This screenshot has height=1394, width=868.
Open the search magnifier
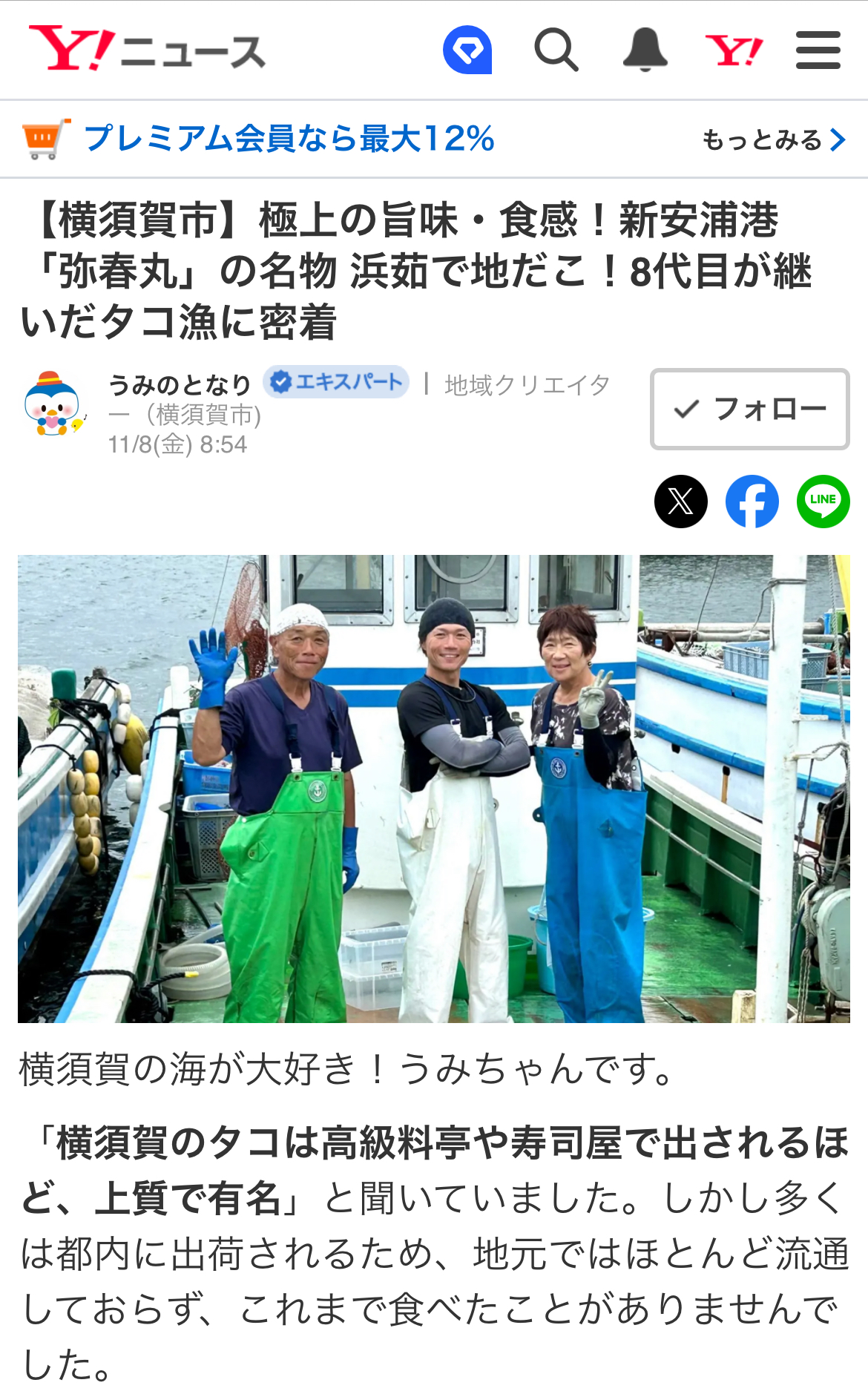556,50
